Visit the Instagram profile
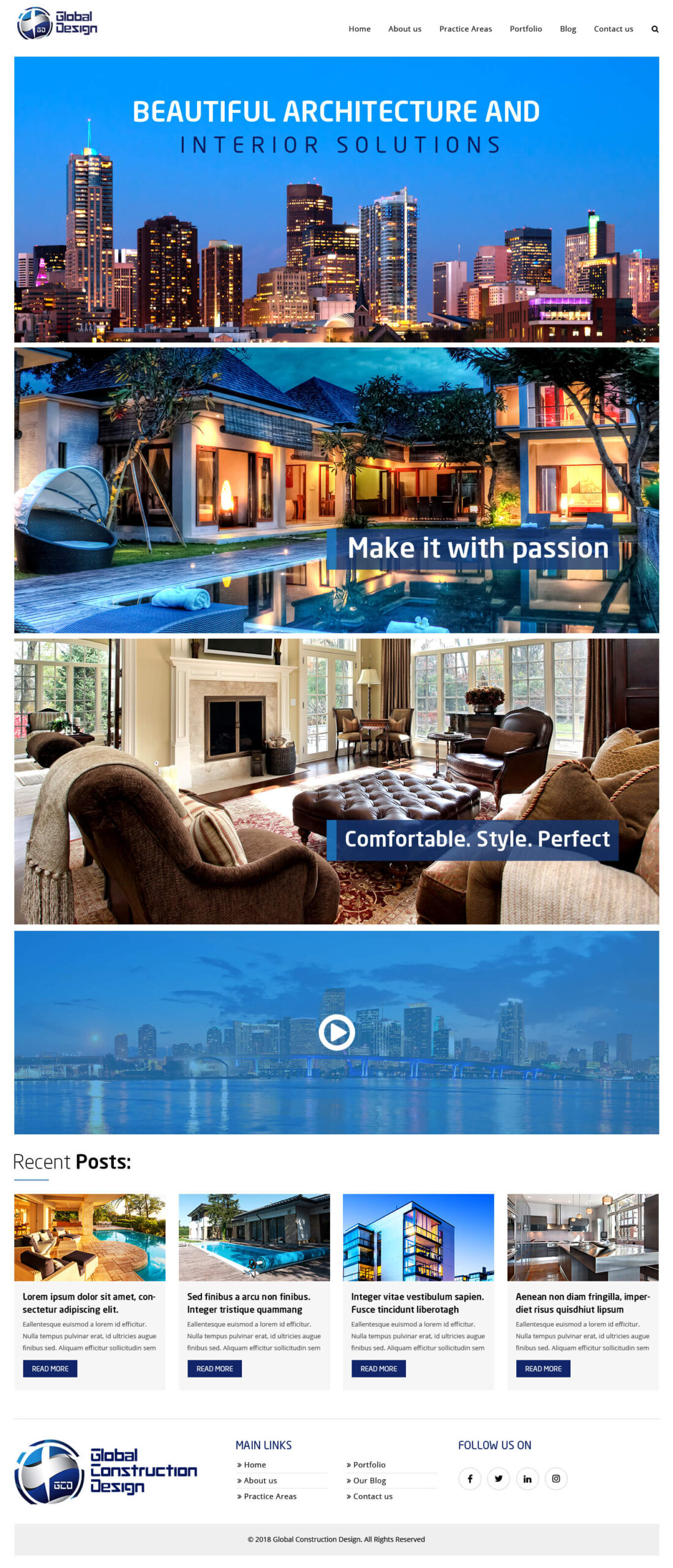 555,1478
